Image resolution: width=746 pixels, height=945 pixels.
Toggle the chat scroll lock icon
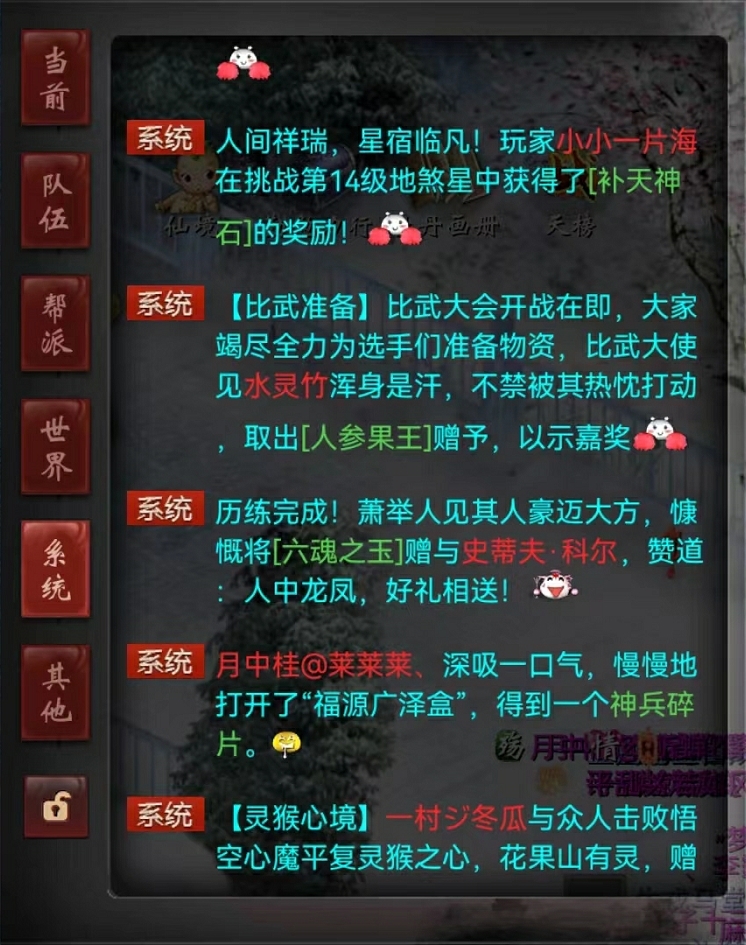[x=55, y=806]
